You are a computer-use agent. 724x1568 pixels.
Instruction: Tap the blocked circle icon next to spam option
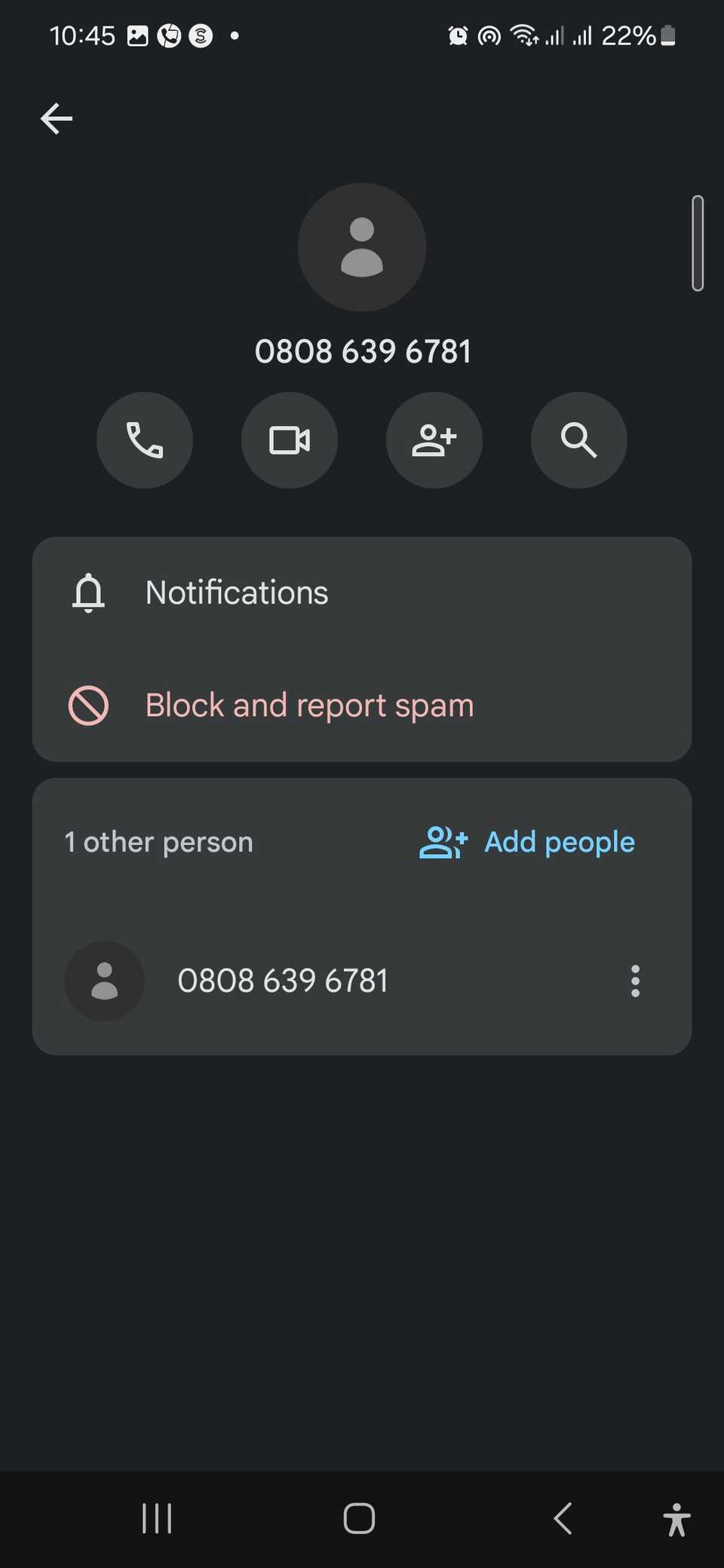click(88, 706)
